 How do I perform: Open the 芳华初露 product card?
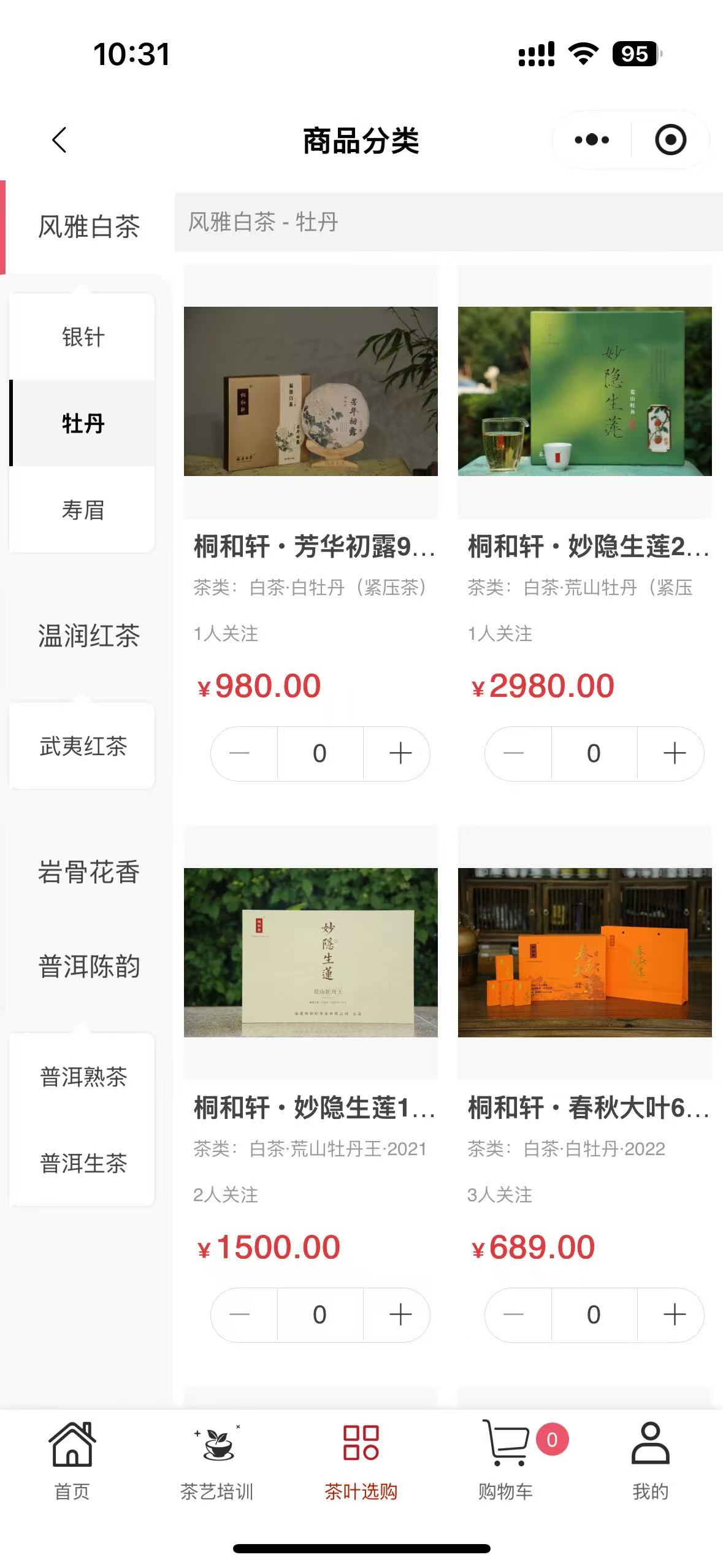[x=311, y=391]
